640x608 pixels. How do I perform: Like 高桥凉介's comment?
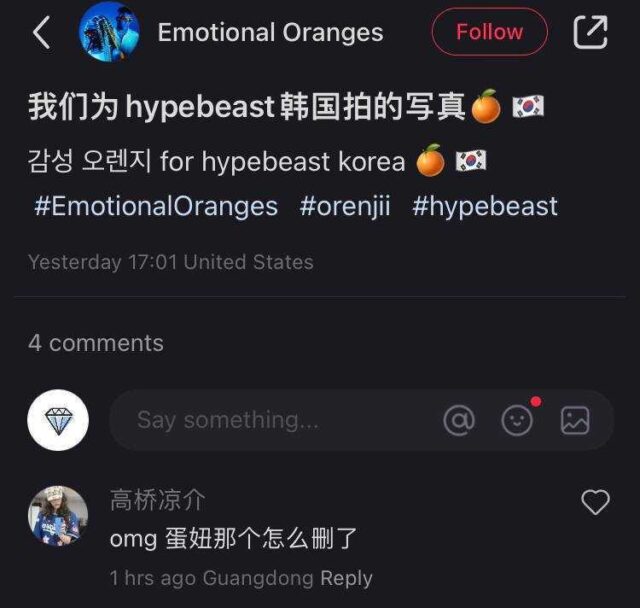point(595,502)
